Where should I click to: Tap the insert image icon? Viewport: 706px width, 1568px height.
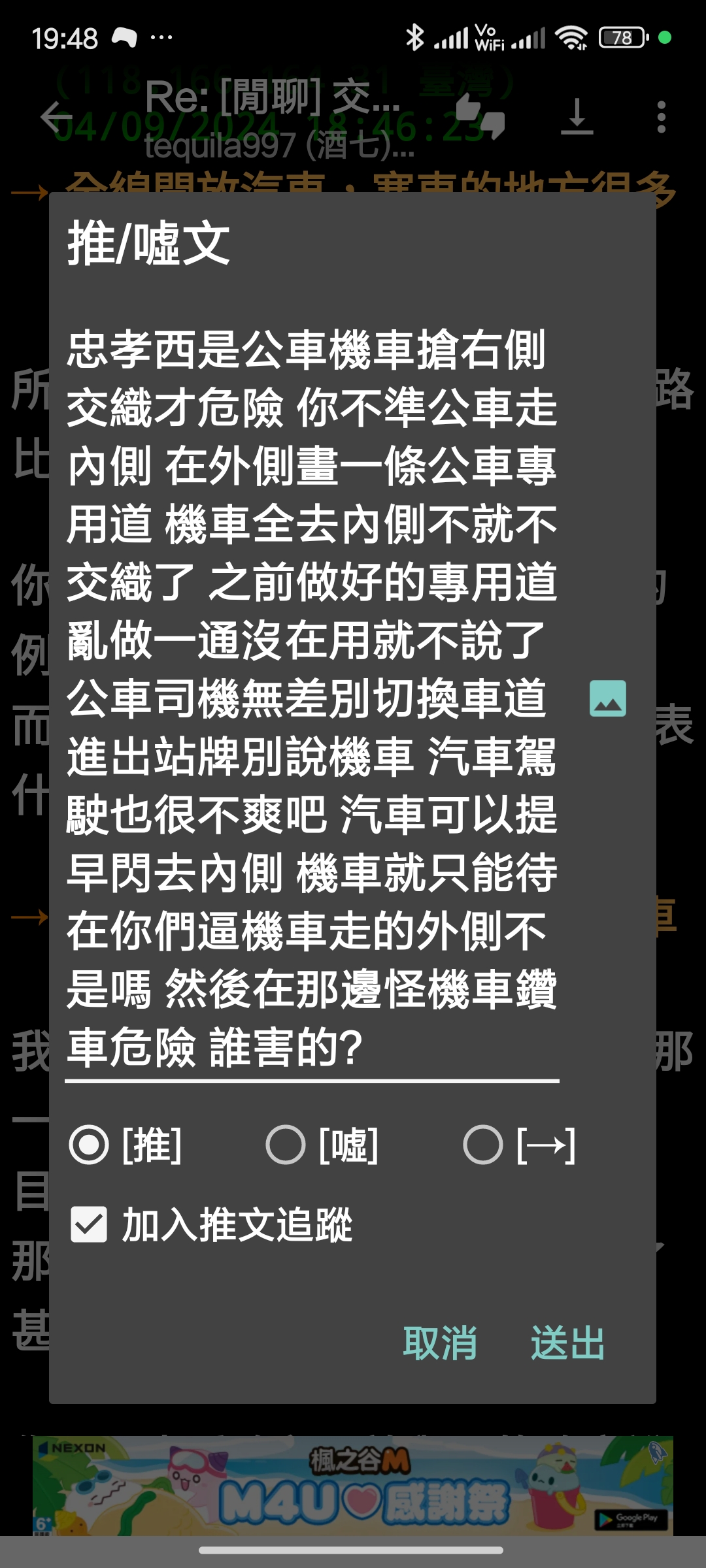pos(607,698)
